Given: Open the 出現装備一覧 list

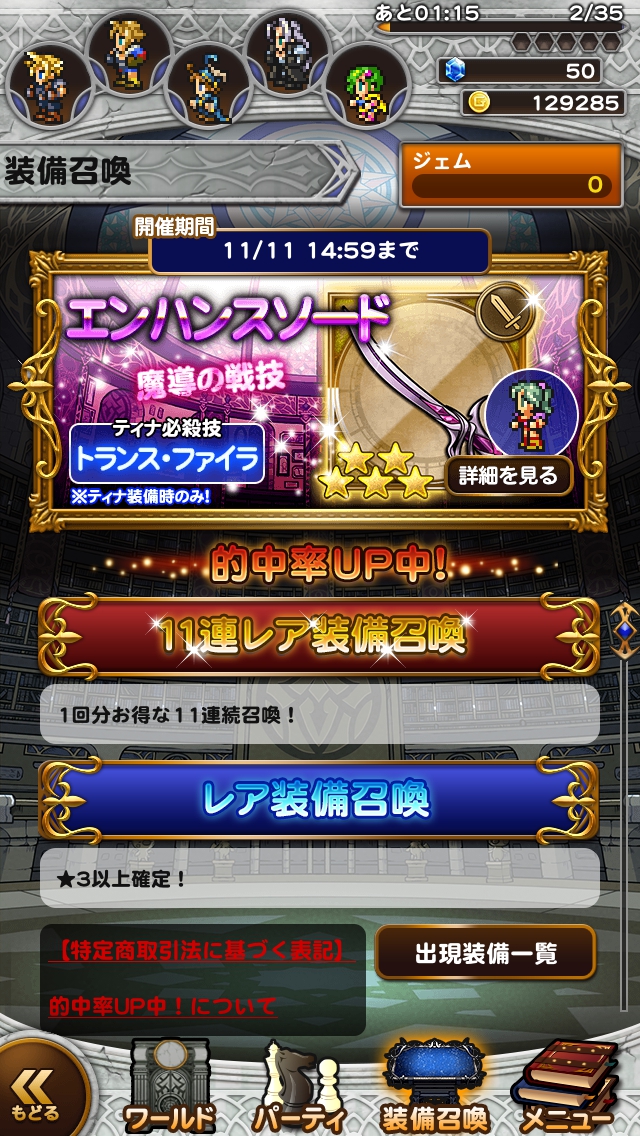Looking at the screenshot, I should 485,953.
